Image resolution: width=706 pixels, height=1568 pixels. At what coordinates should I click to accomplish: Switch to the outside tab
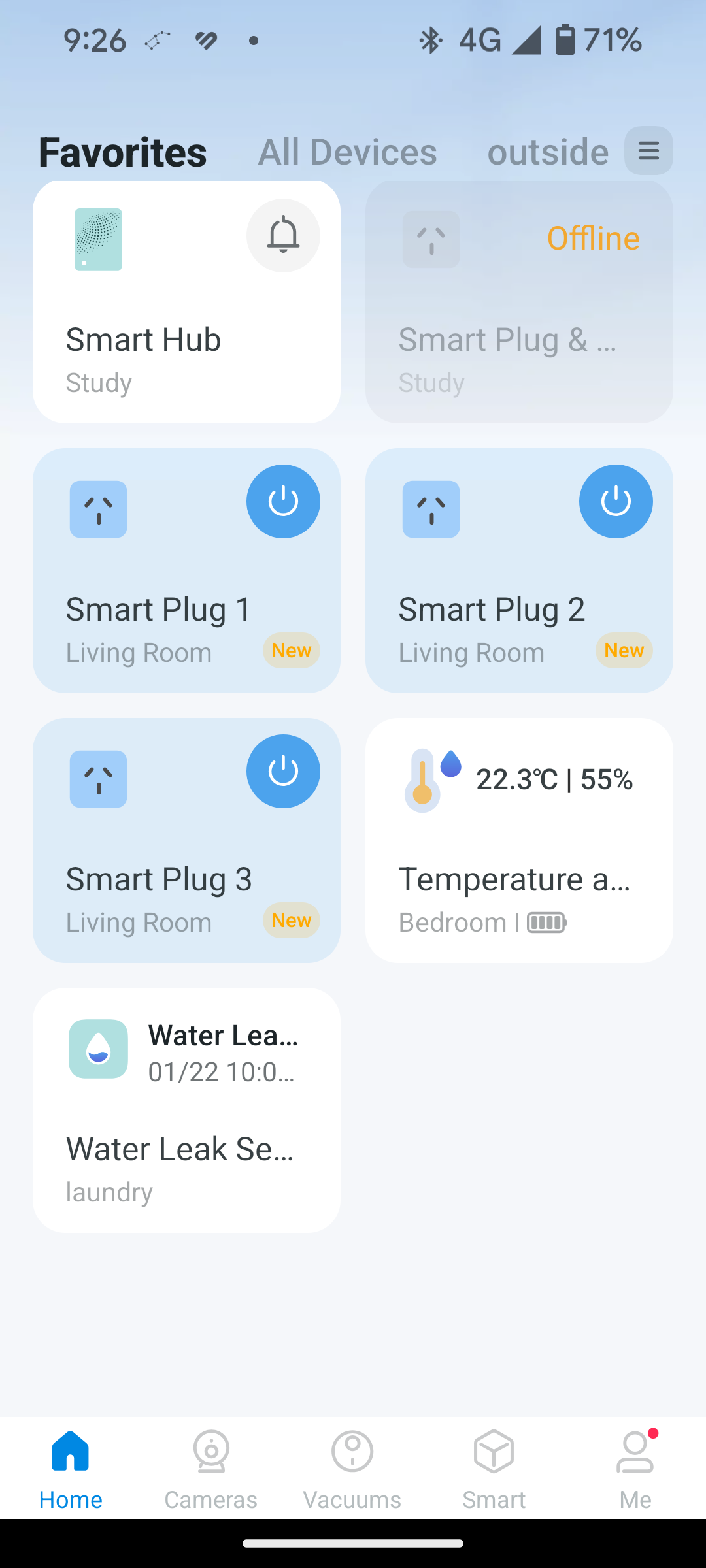(548, 152)
